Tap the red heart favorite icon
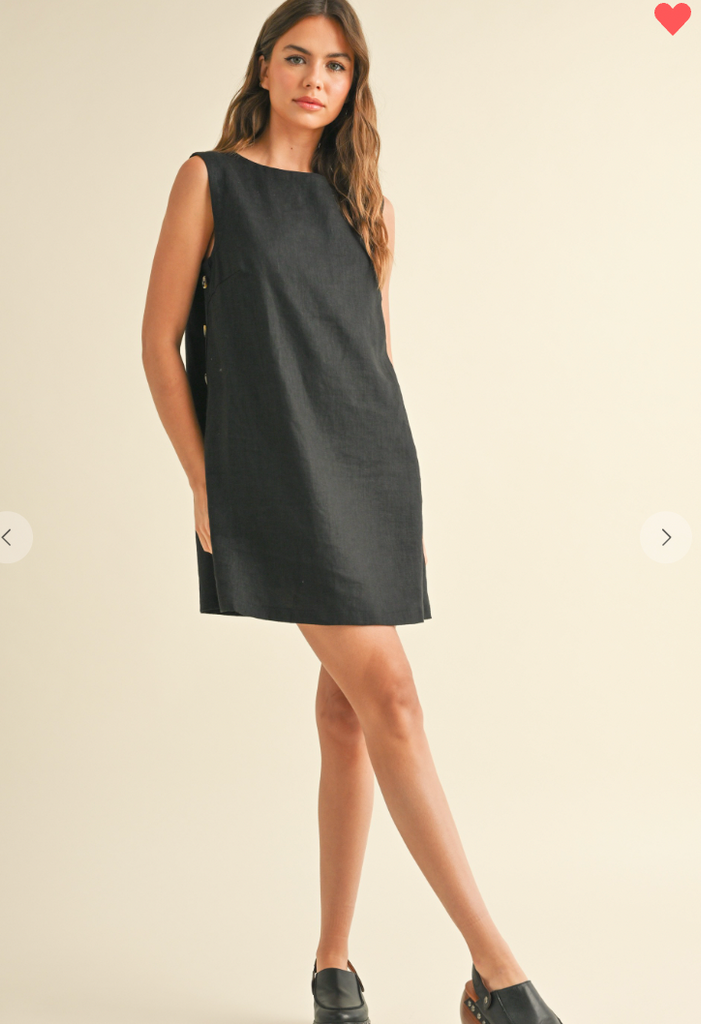The height and width of the screenshot is (1024, 701). [x=672, y=18]
